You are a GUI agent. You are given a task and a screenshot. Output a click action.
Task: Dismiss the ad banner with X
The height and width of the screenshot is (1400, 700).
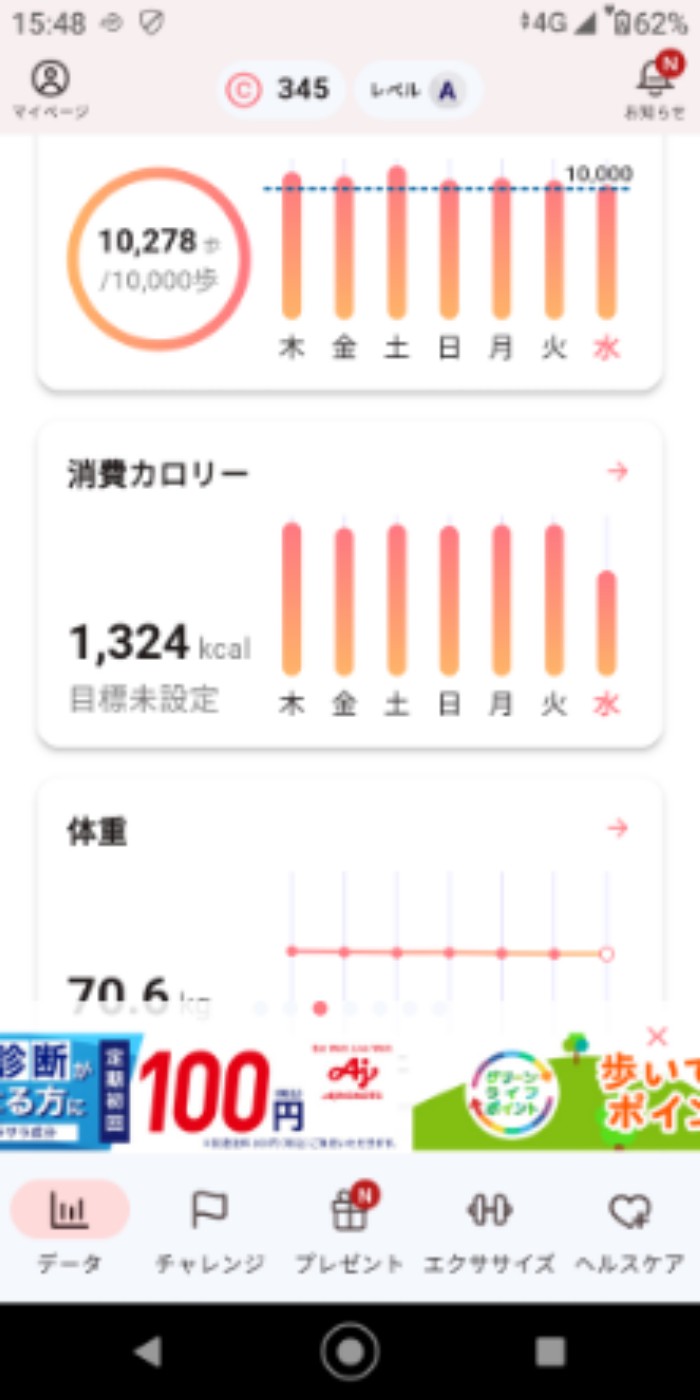point(657,1036)
